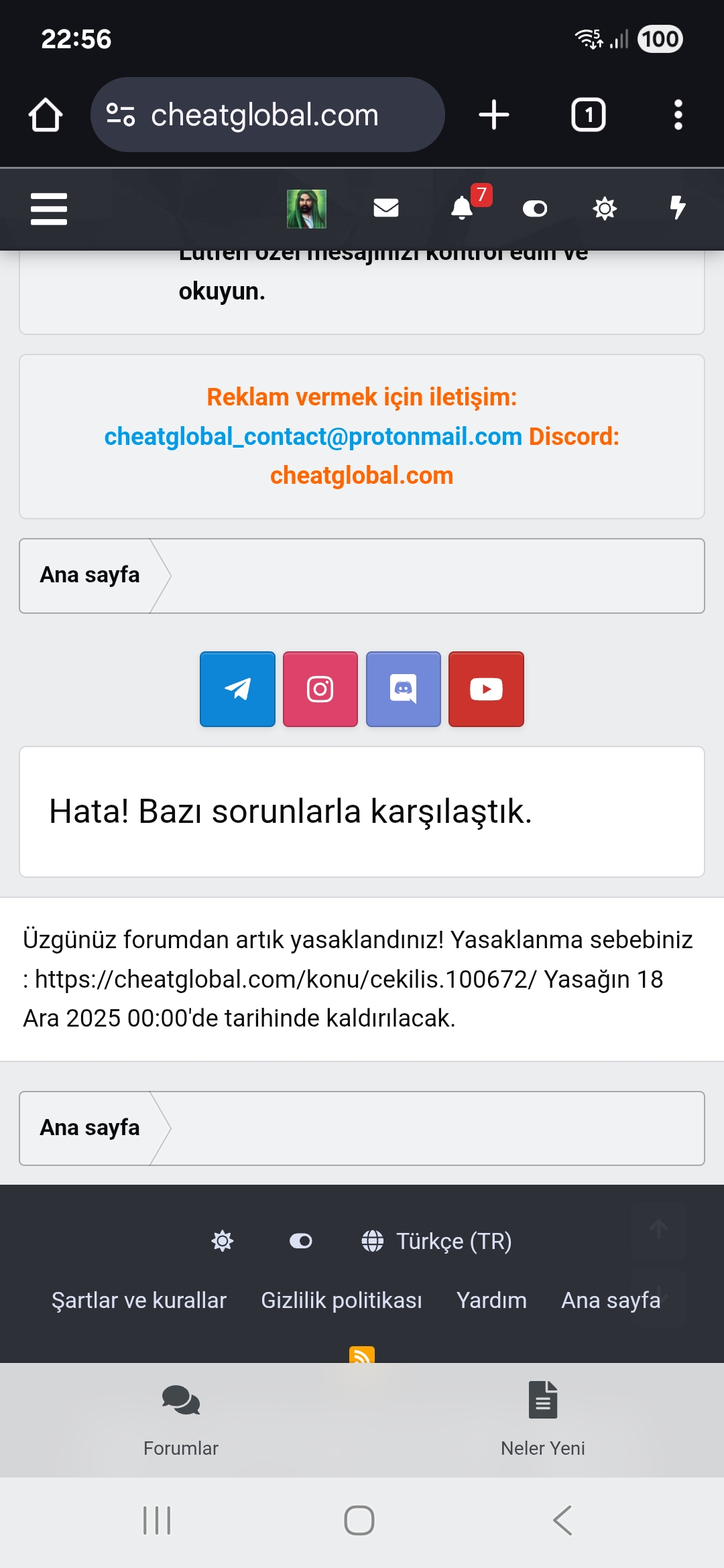Tap the lightning bolt icon in header
724x1568 pixels.
[678, 208]
